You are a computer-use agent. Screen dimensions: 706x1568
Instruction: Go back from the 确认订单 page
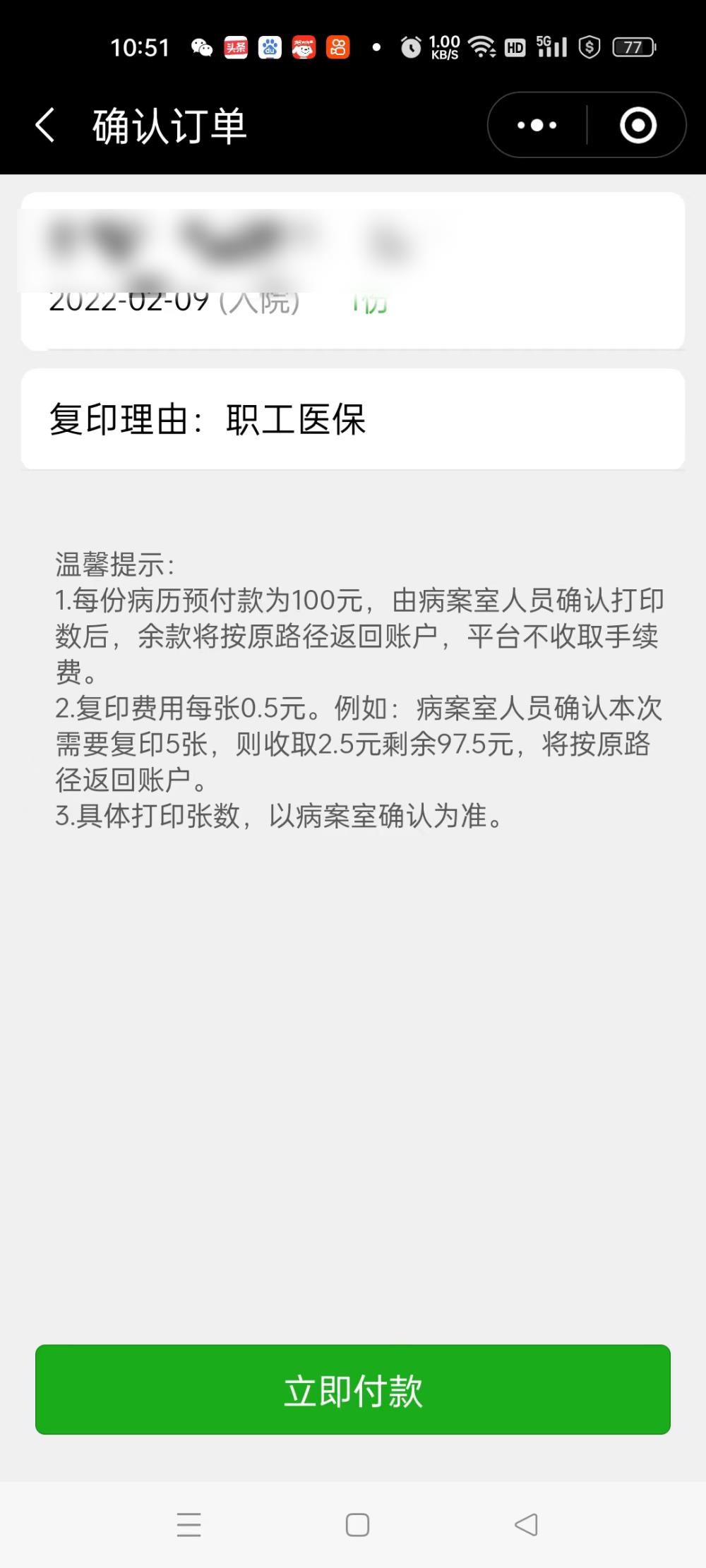pos(45,126)
